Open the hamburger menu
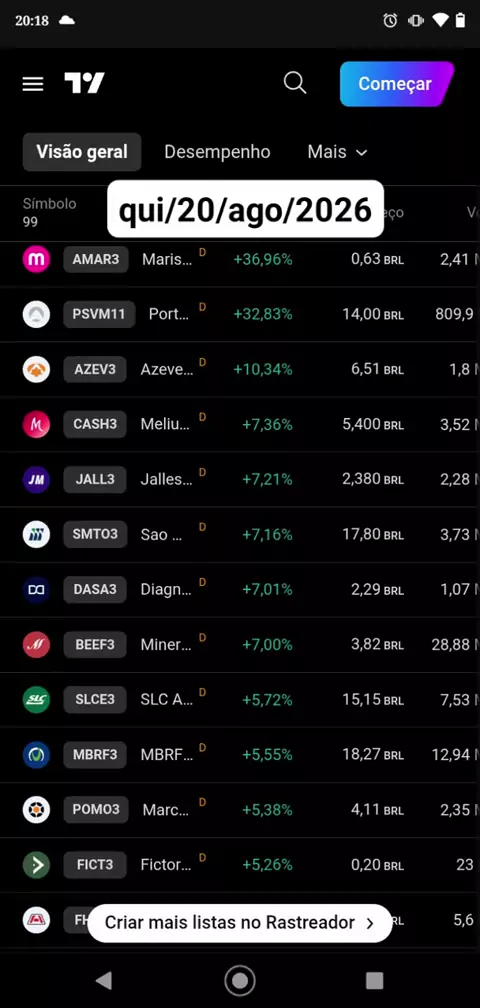Screen dimensions: 480x1008 tap(33, 84)
